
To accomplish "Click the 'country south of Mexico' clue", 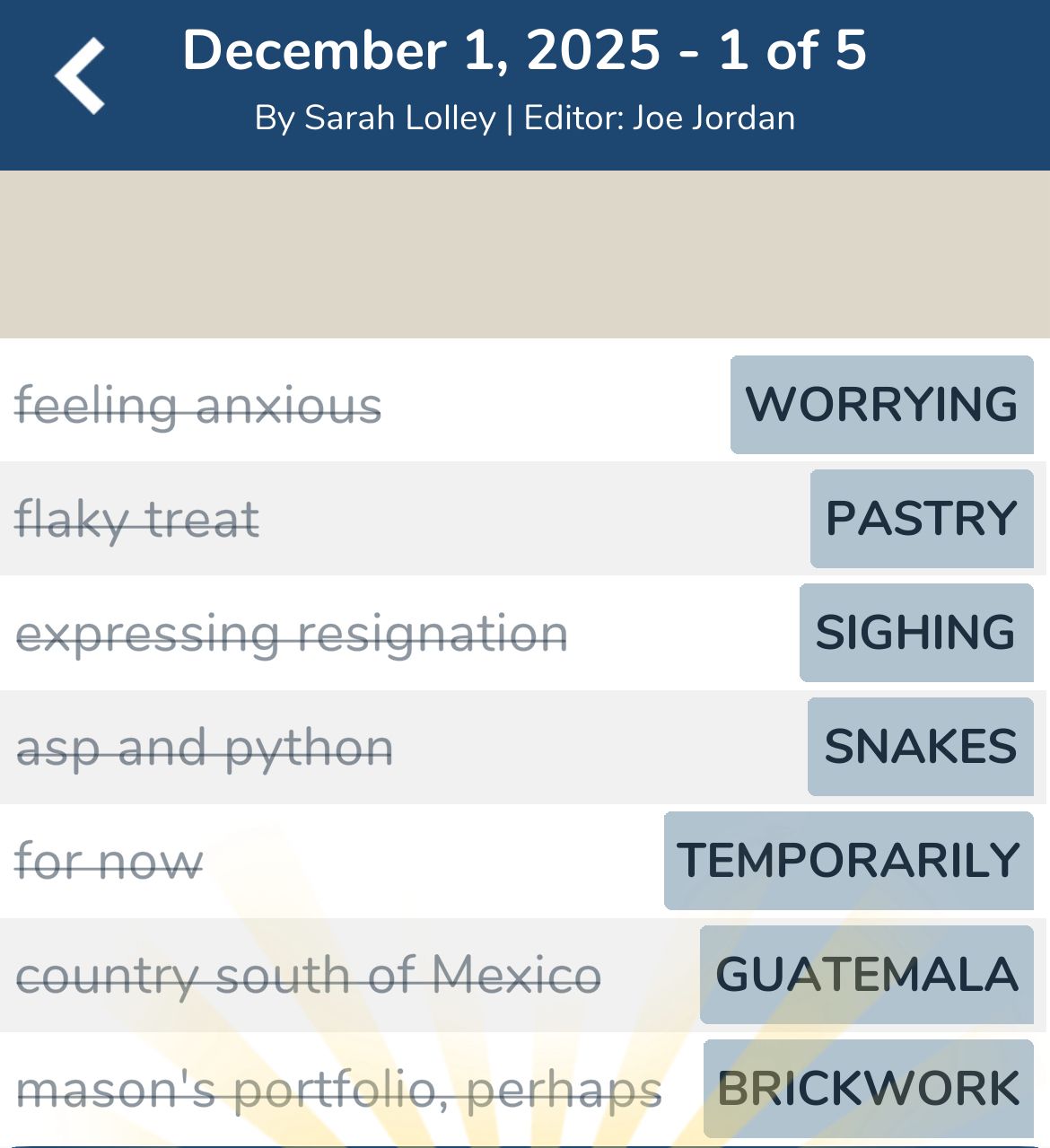I will [310, 974].
